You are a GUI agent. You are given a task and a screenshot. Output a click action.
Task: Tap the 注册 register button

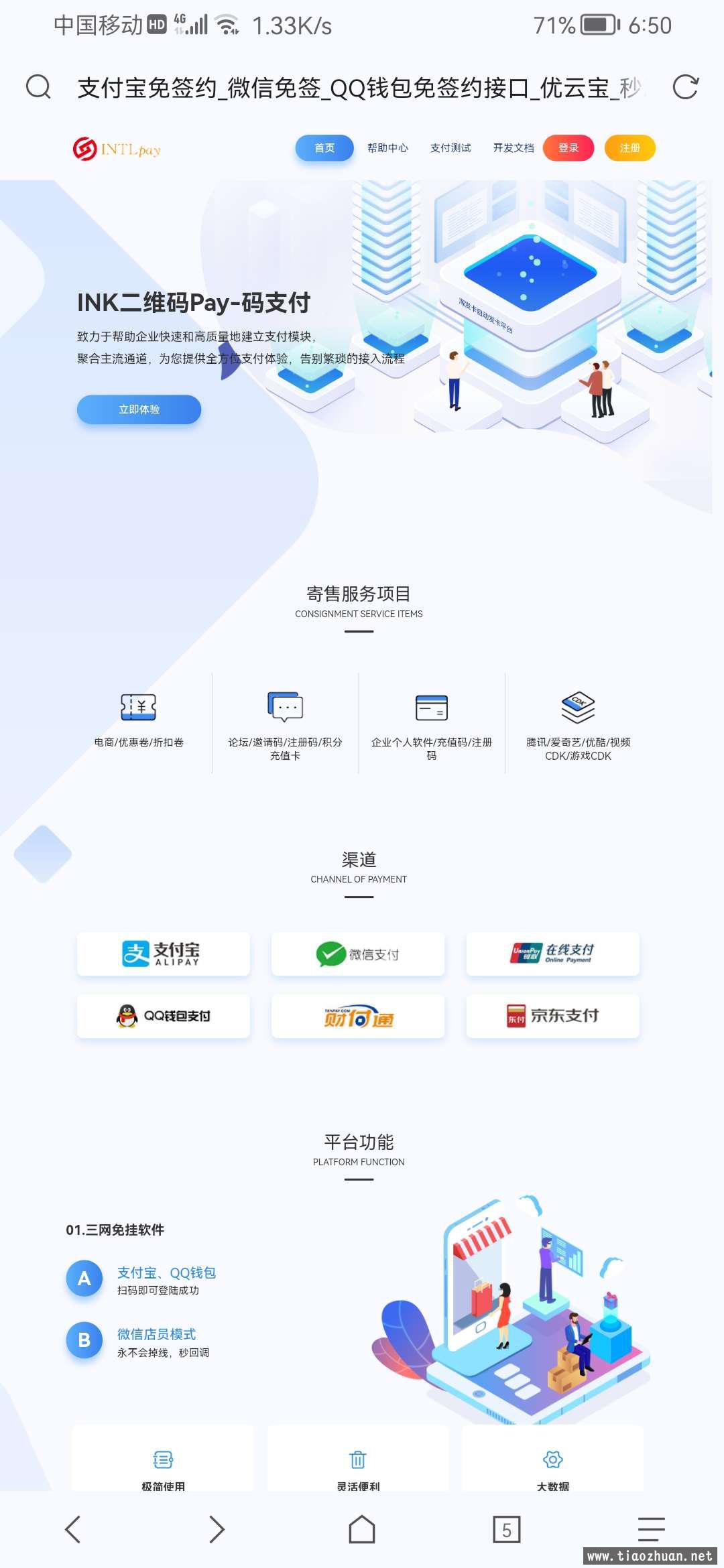[x=629, y=148]
